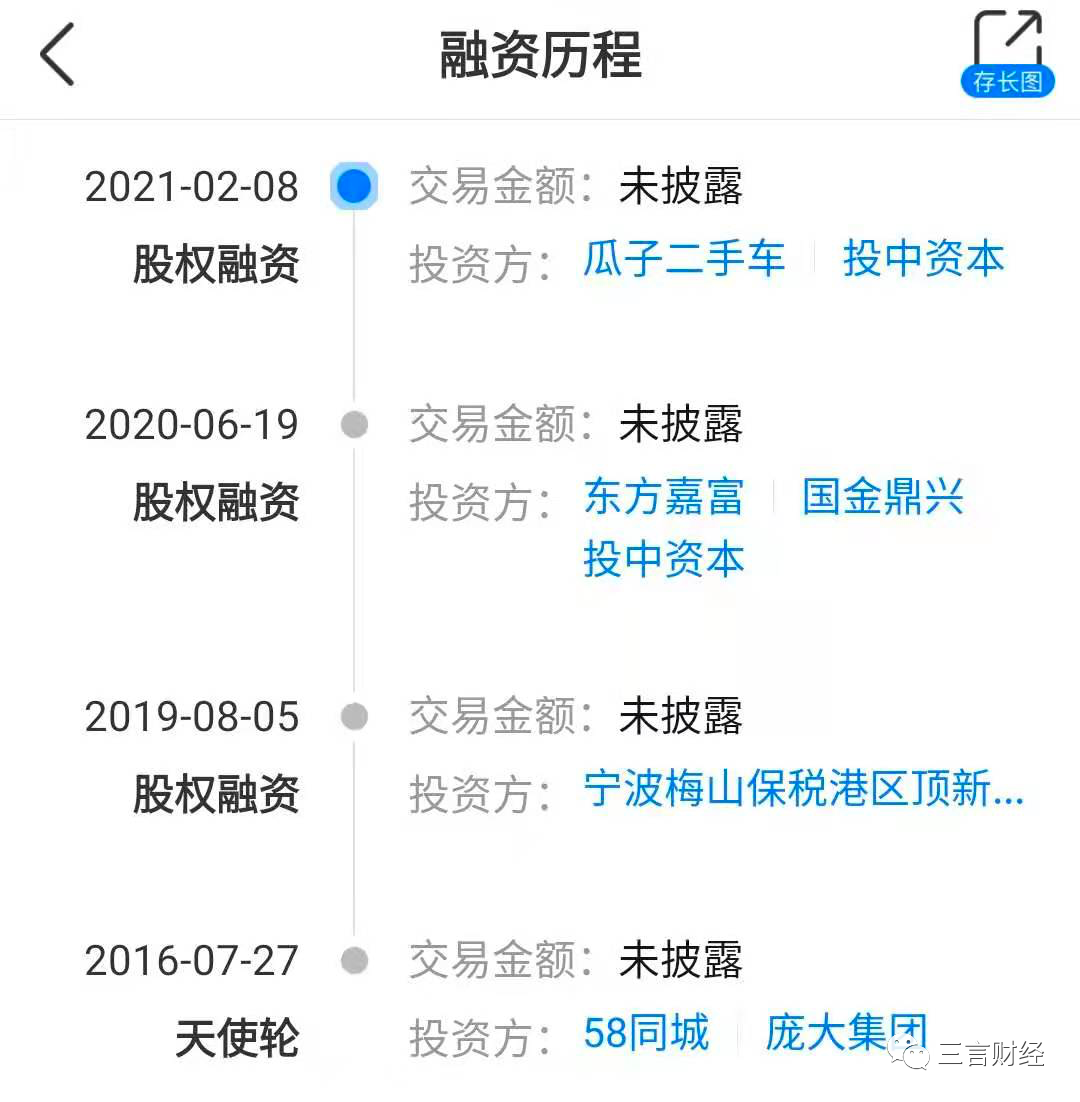This screenshot has height=1102, width=1080.
Task: Expand the truncated 宁波梅山保税港区顶新 investor name
Action: tap(802, 790)
